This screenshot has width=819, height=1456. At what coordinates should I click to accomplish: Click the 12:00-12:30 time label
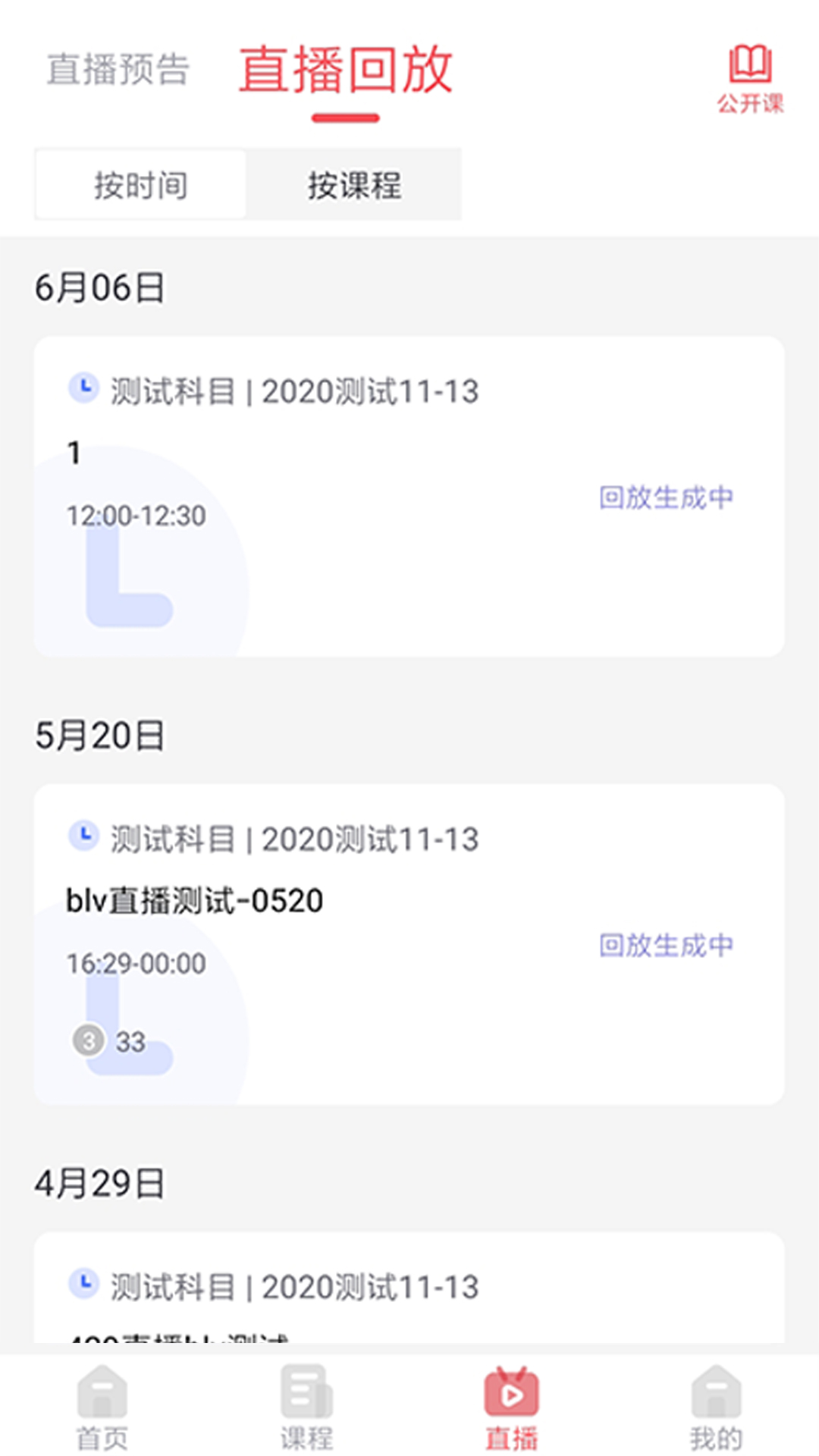point(135,516)
